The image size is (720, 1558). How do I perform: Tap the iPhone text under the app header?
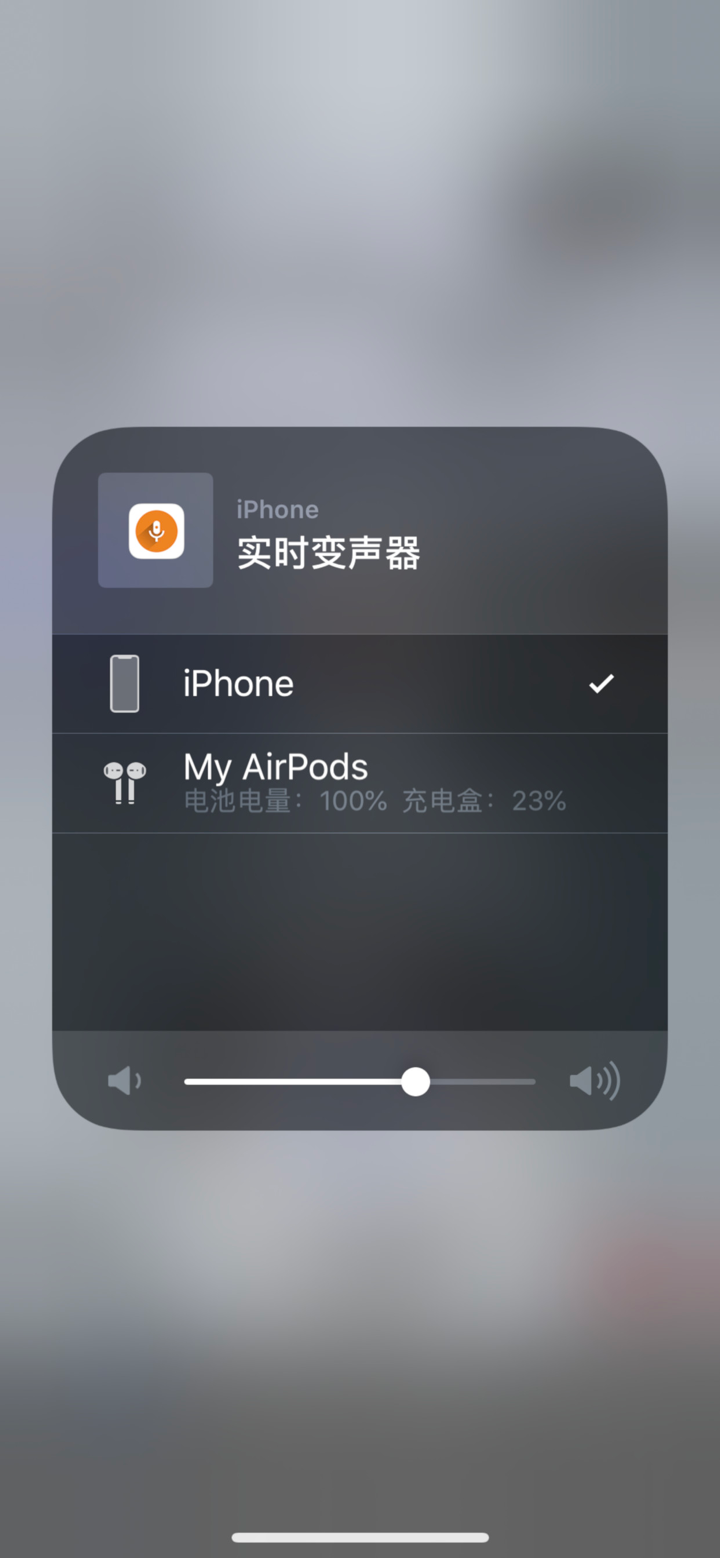coord(277,509)
